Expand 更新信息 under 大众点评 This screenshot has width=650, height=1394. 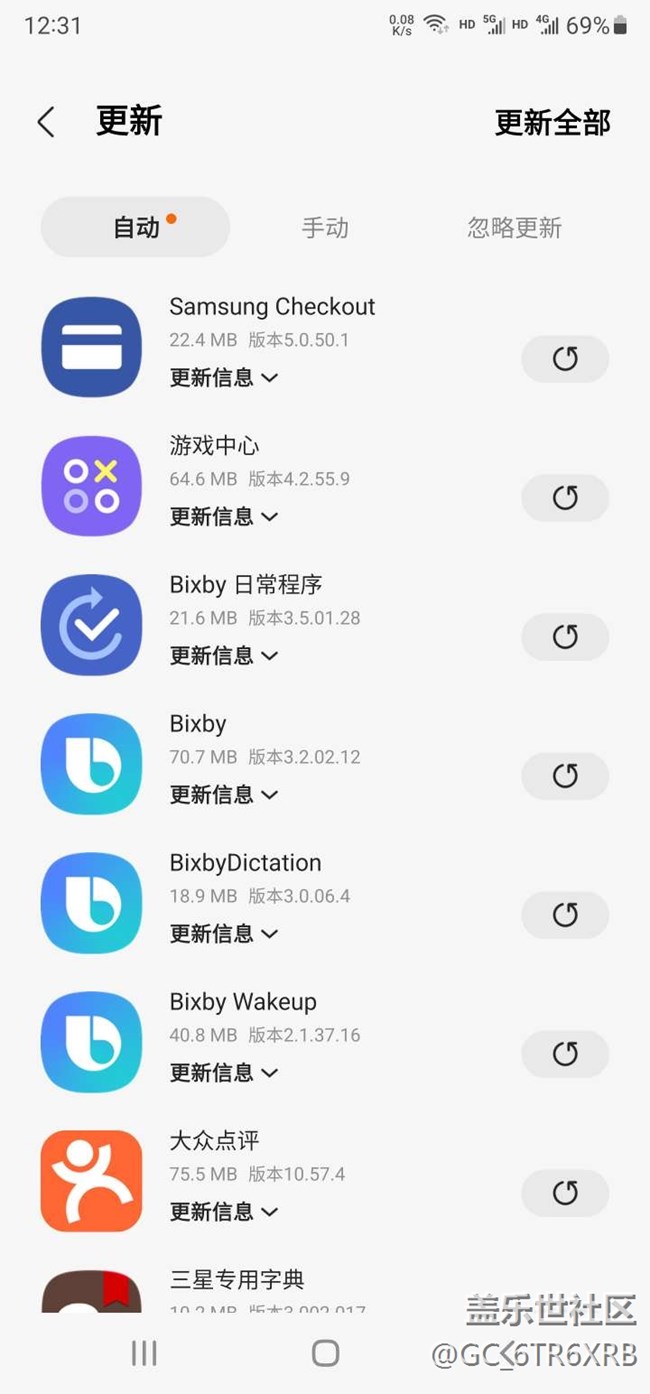pos(224,1211)
